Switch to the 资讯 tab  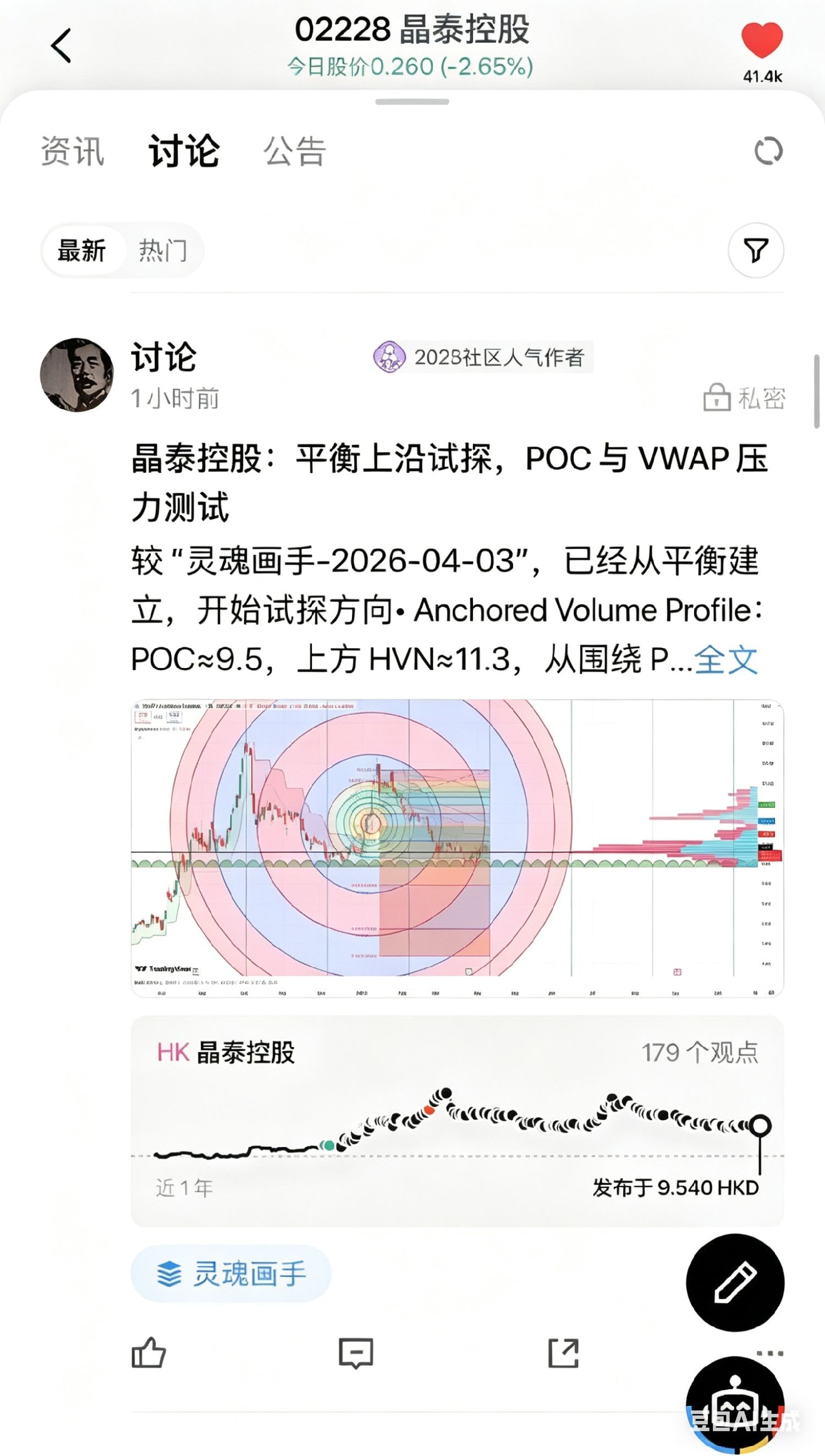73,151
